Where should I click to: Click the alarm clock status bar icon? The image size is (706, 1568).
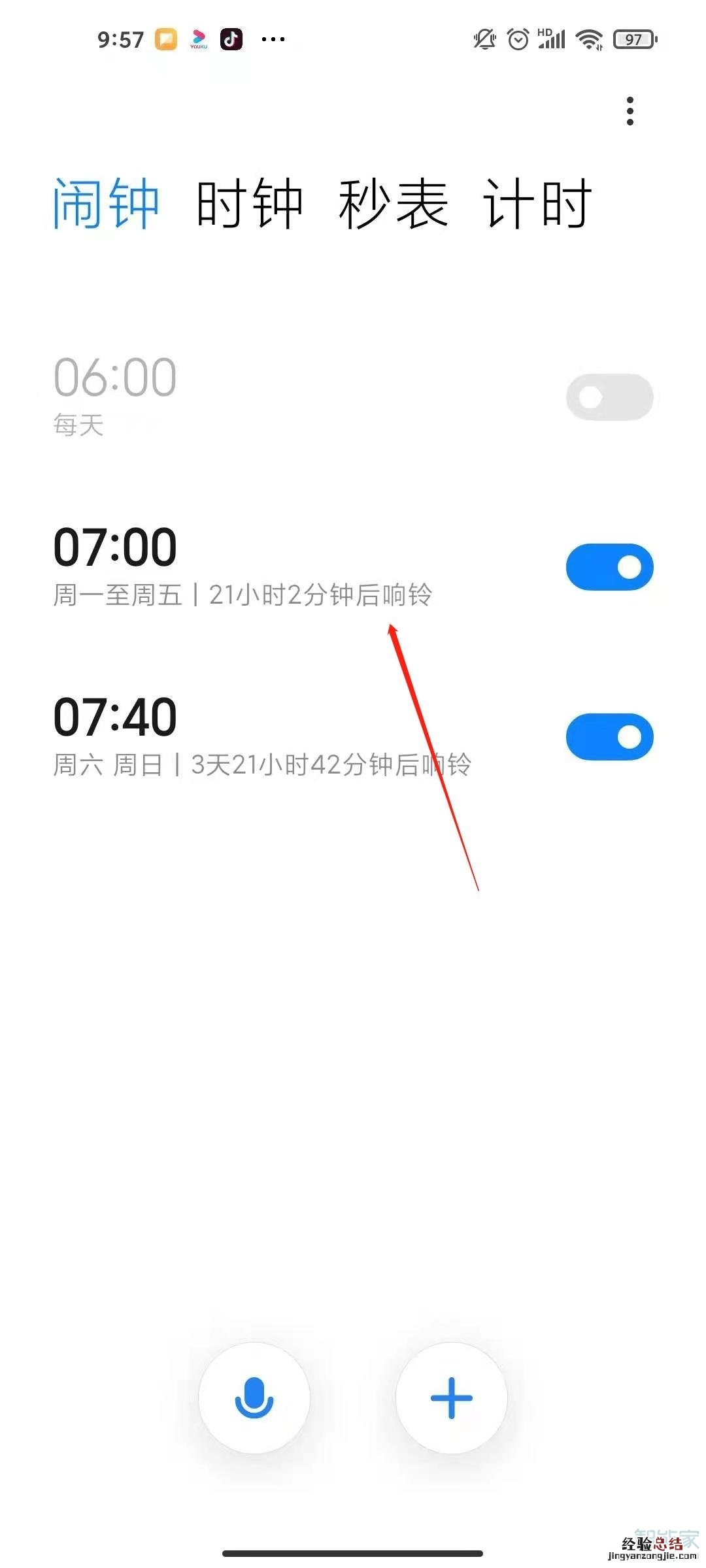click(516, 39)
